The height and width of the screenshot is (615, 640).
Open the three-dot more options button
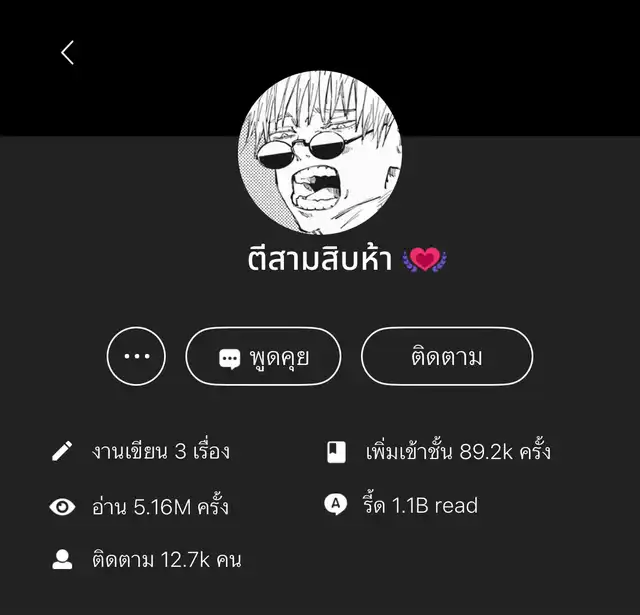pyautogui.click(x=136, y=356)
